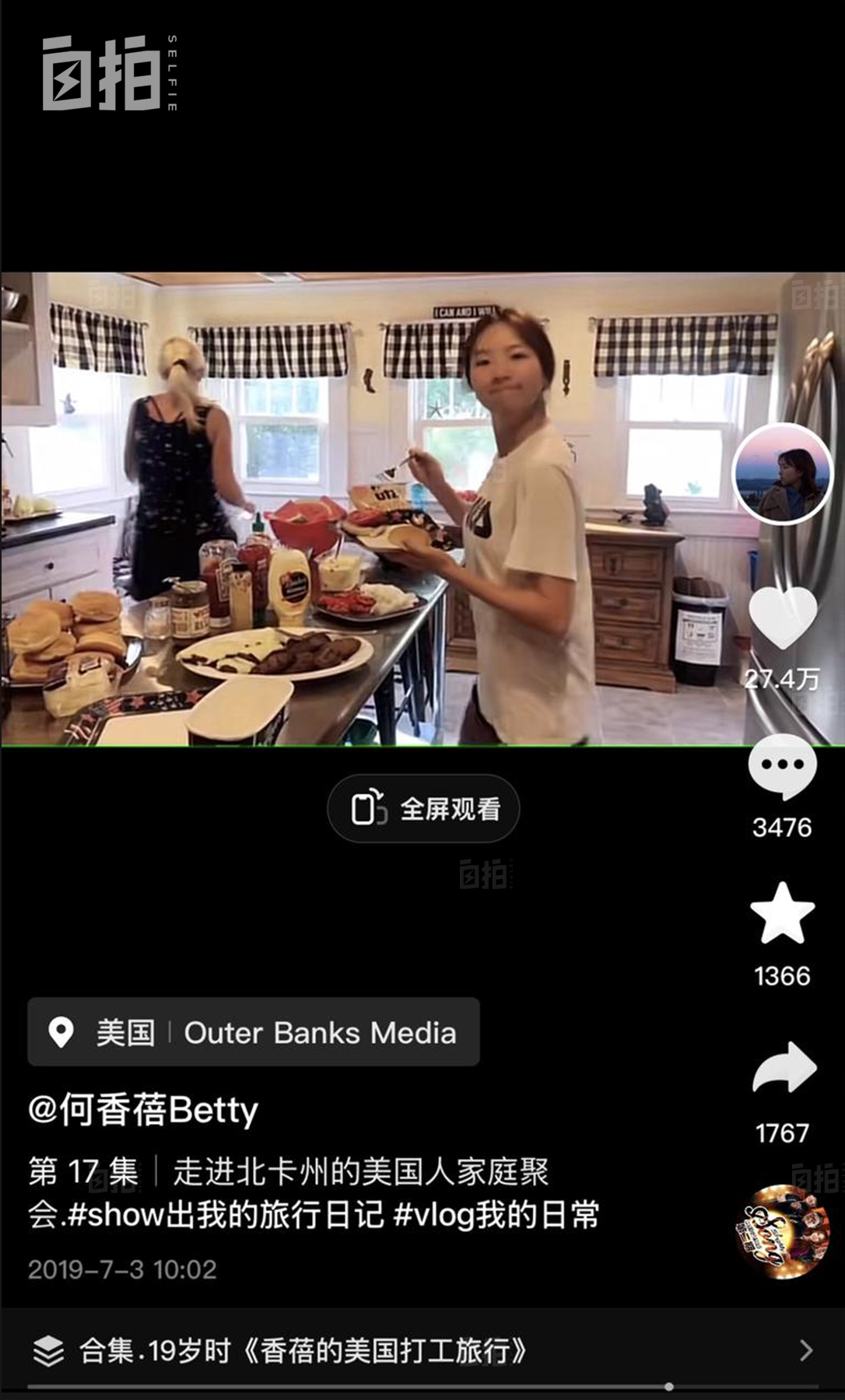Open the 香蓓的美国打工旅行 collection row
Image resolution: width=845 pixels, height=1400 pixels.
click(420, 1351)
